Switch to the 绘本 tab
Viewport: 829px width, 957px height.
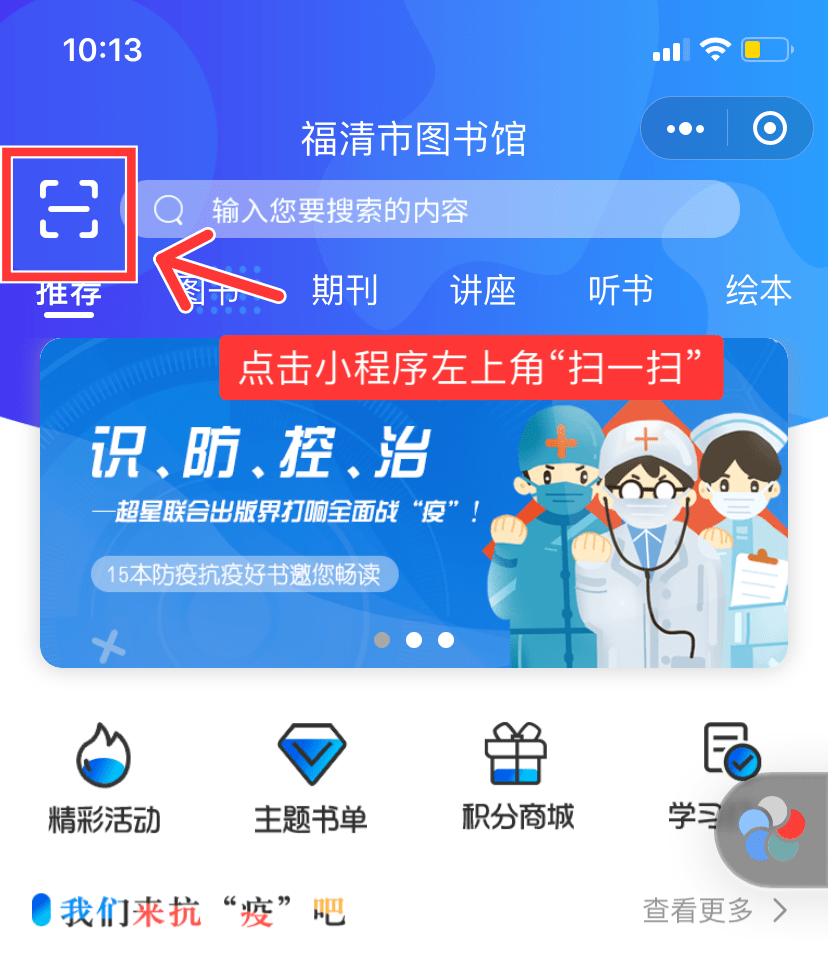point(759,291)
